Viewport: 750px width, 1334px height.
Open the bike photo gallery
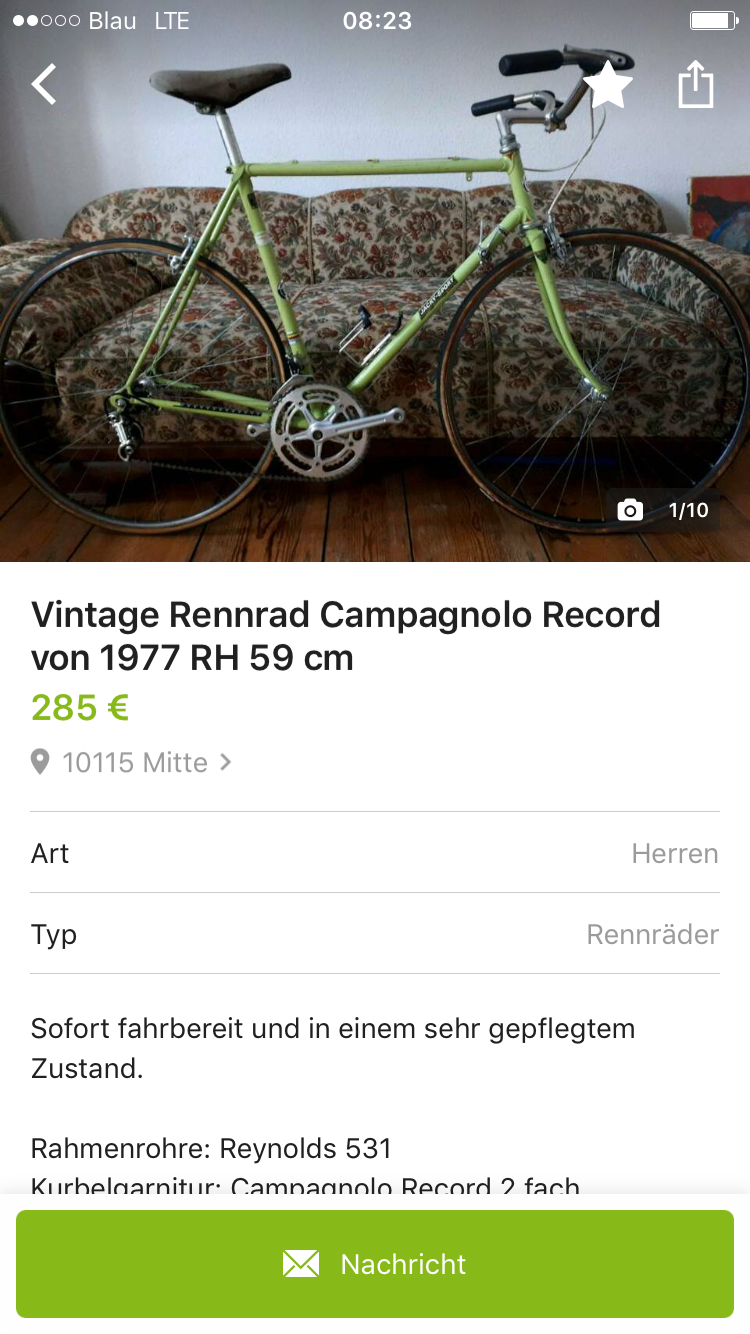[x=375, y=320]
